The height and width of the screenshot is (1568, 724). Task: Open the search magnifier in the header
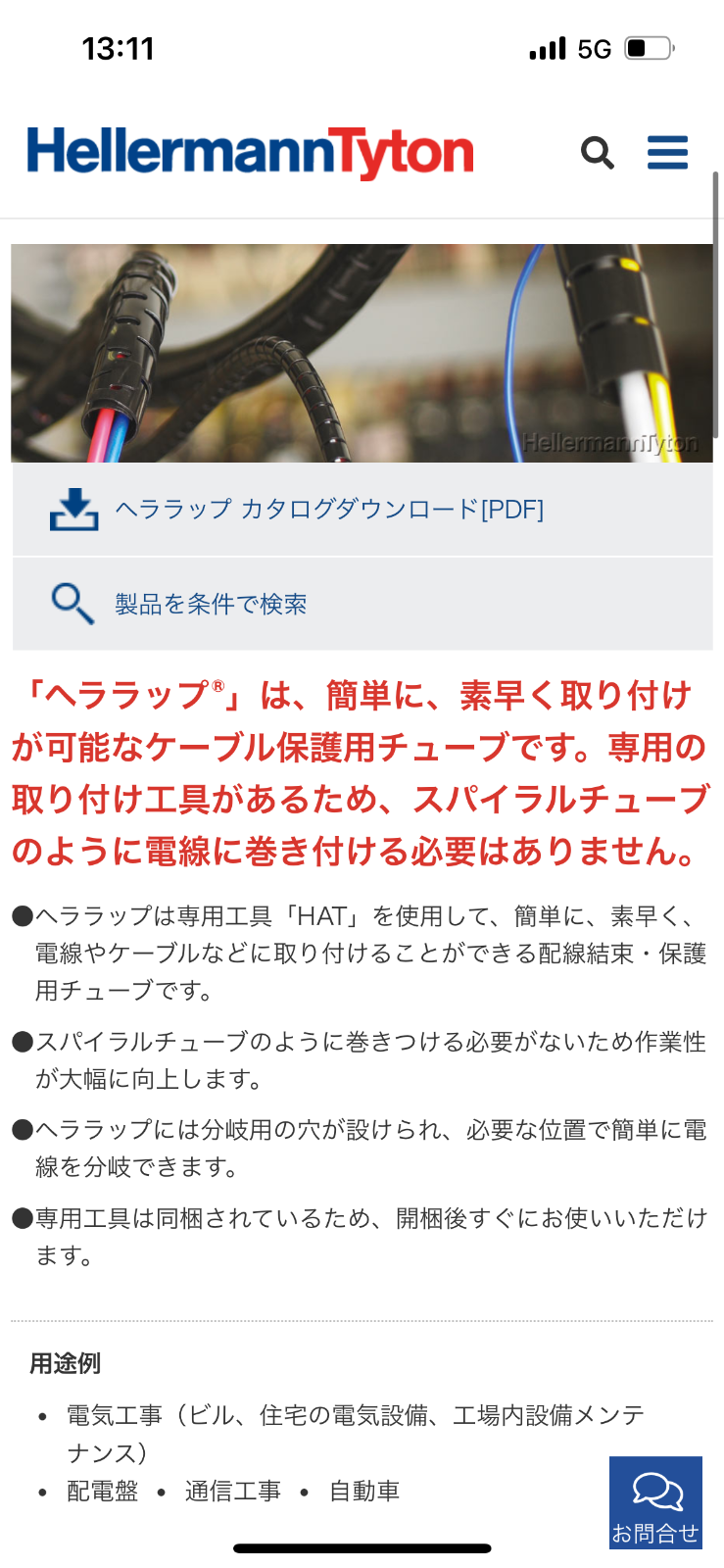(x=597, y=153)
